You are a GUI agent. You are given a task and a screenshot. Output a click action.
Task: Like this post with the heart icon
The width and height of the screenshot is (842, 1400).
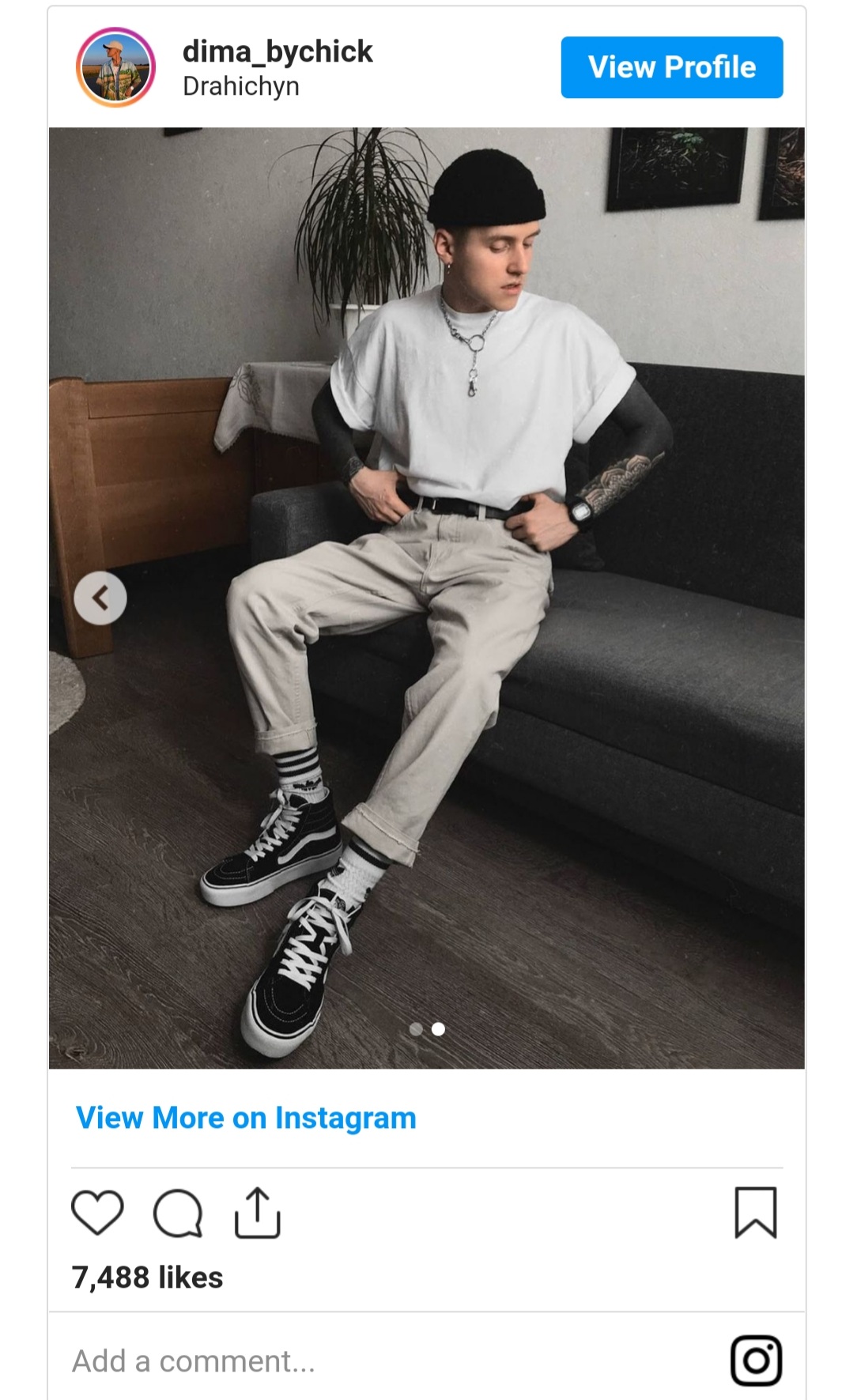[97, 1212]
